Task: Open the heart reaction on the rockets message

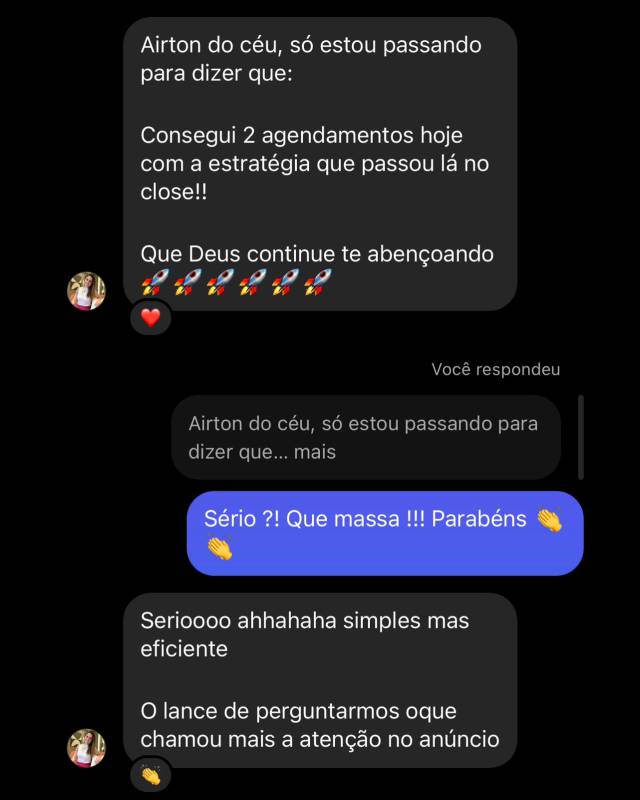Action: tap(151, 318)
